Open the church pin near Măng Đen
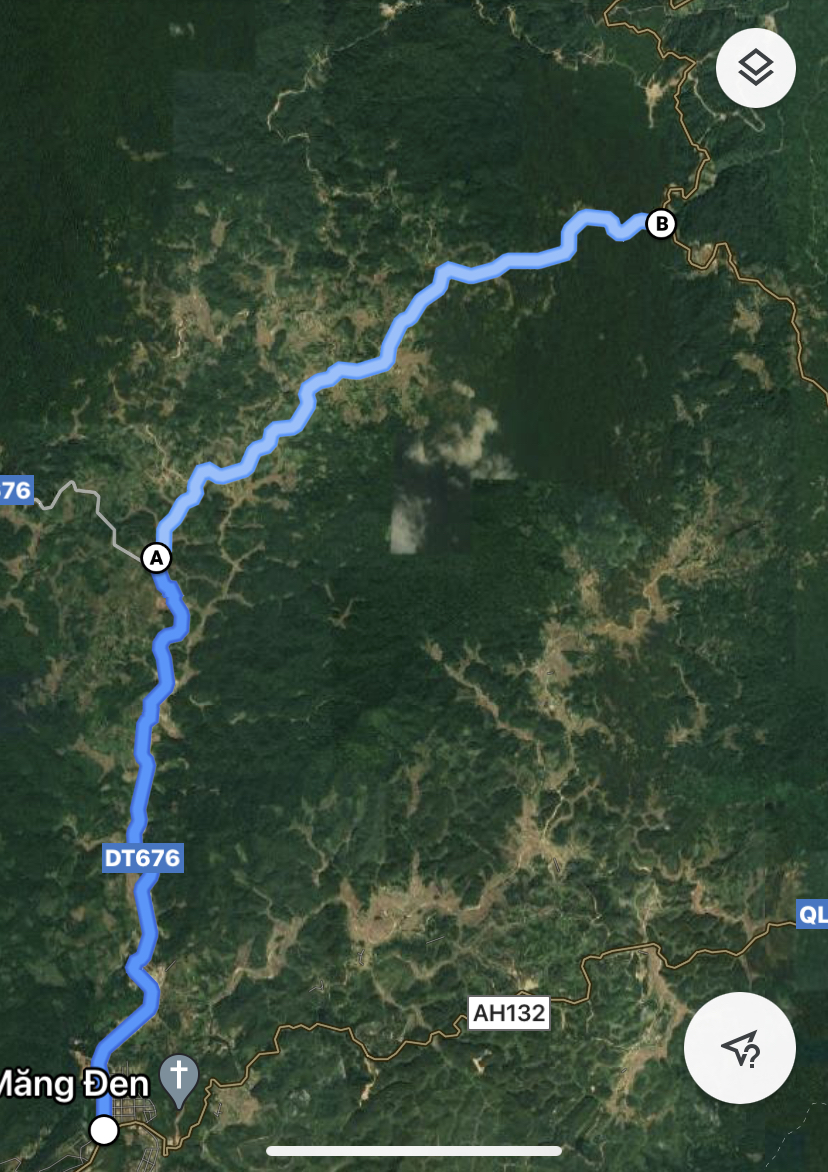This screenshot has height=1172, width=828. [x=180, y=1079]
